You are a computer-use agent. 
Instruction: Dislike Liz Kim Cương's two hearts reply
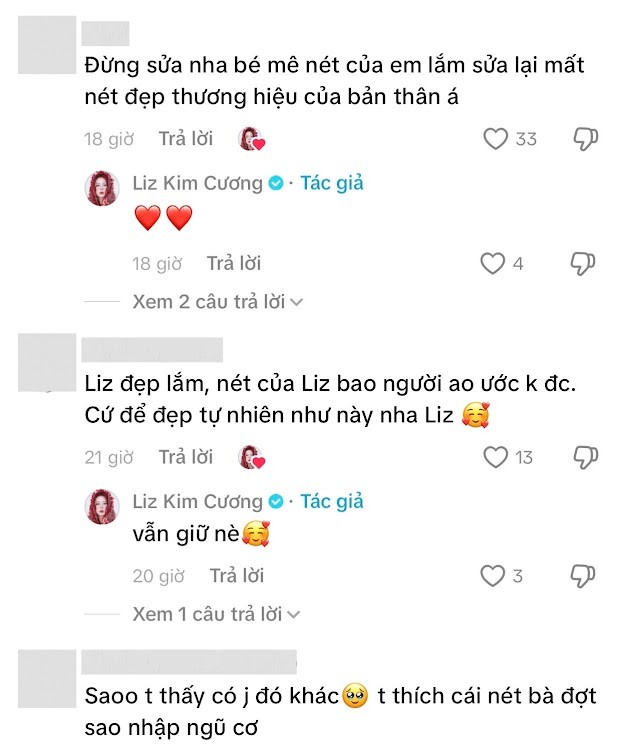(585, 263)
